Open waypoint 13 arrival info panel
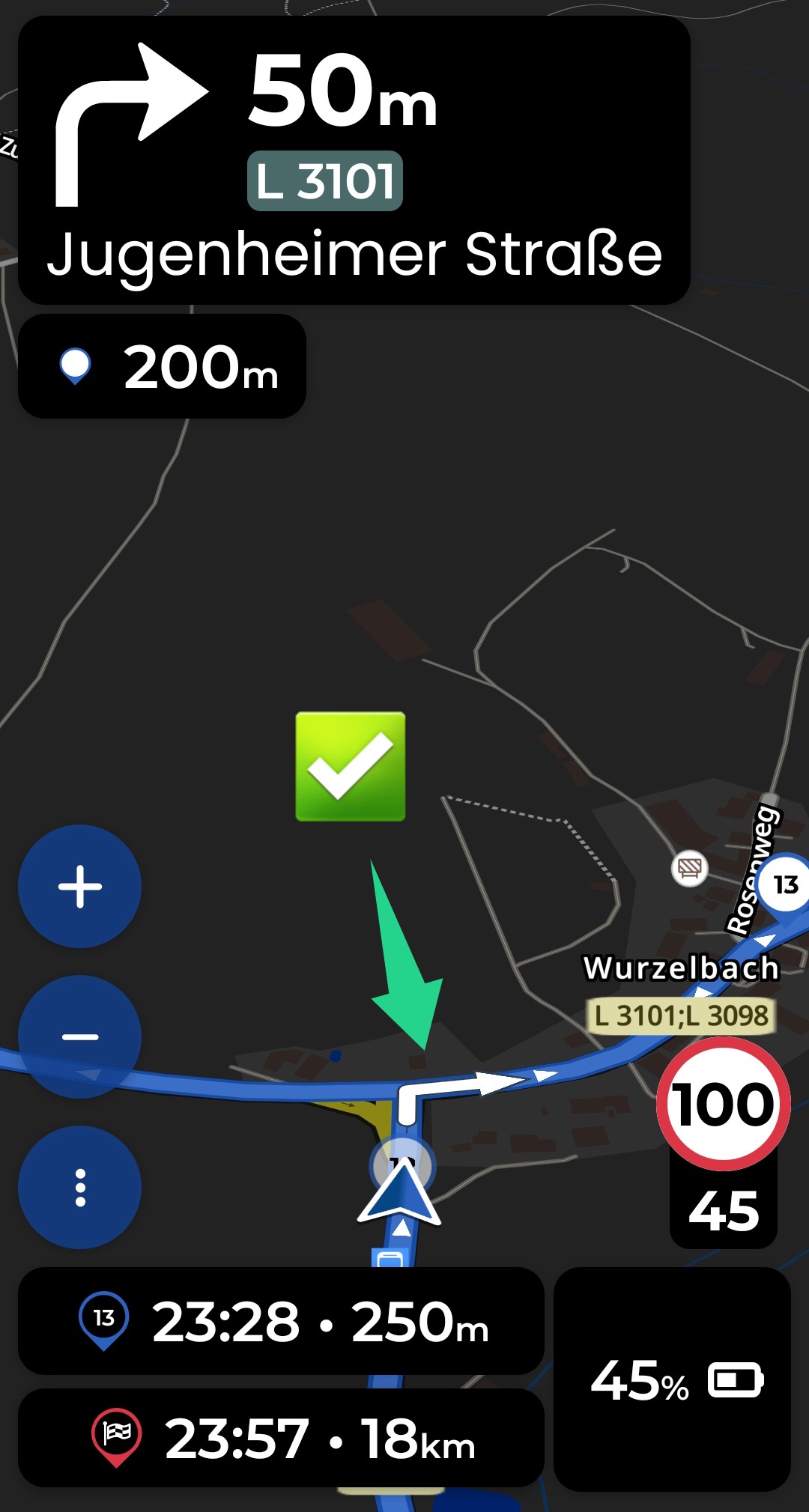Viewport: 809px width, 1512px height. (x=281, y=1321)
